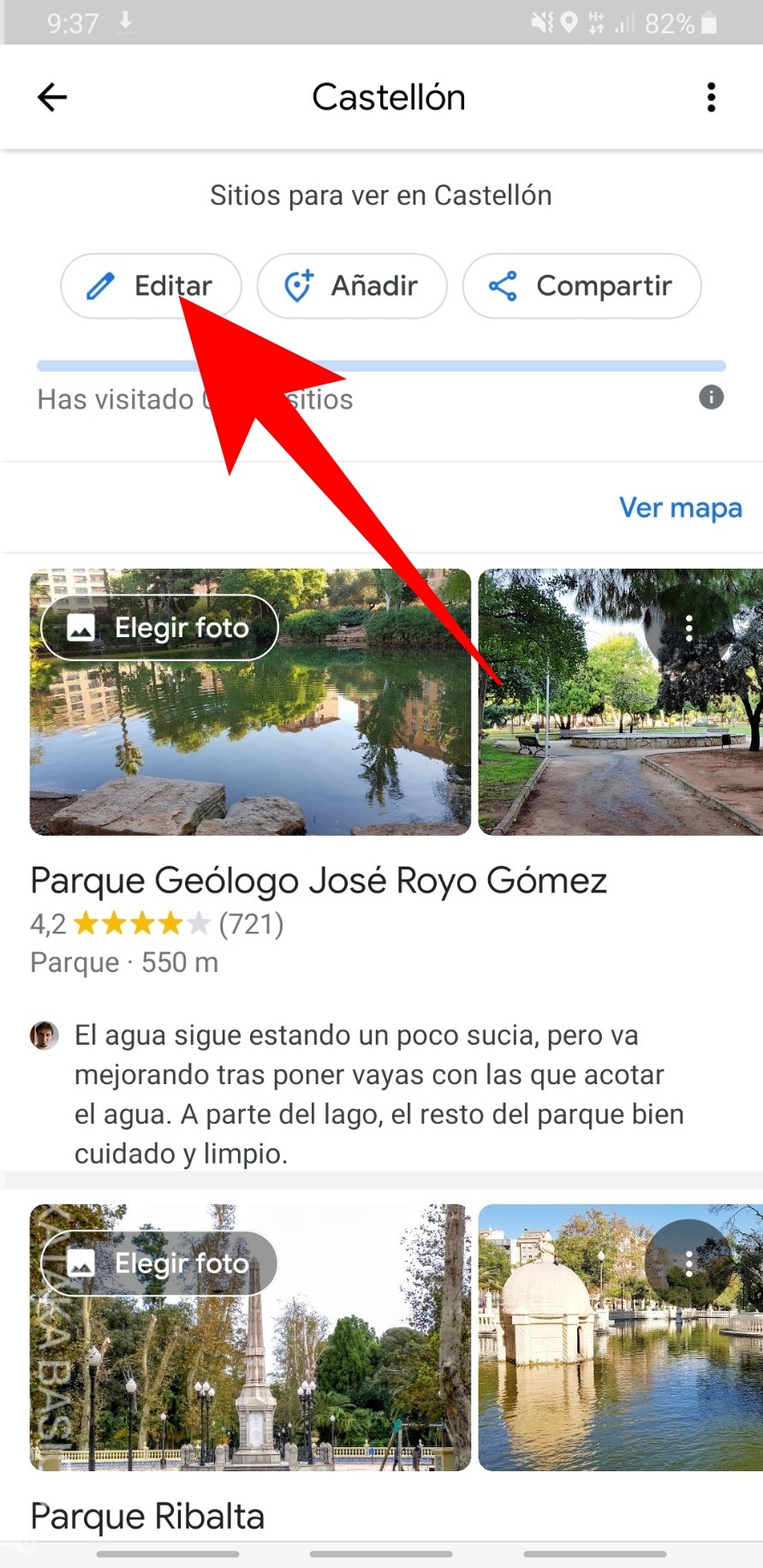Select the place name Parque Ribalta

(x=146, y=1516)
